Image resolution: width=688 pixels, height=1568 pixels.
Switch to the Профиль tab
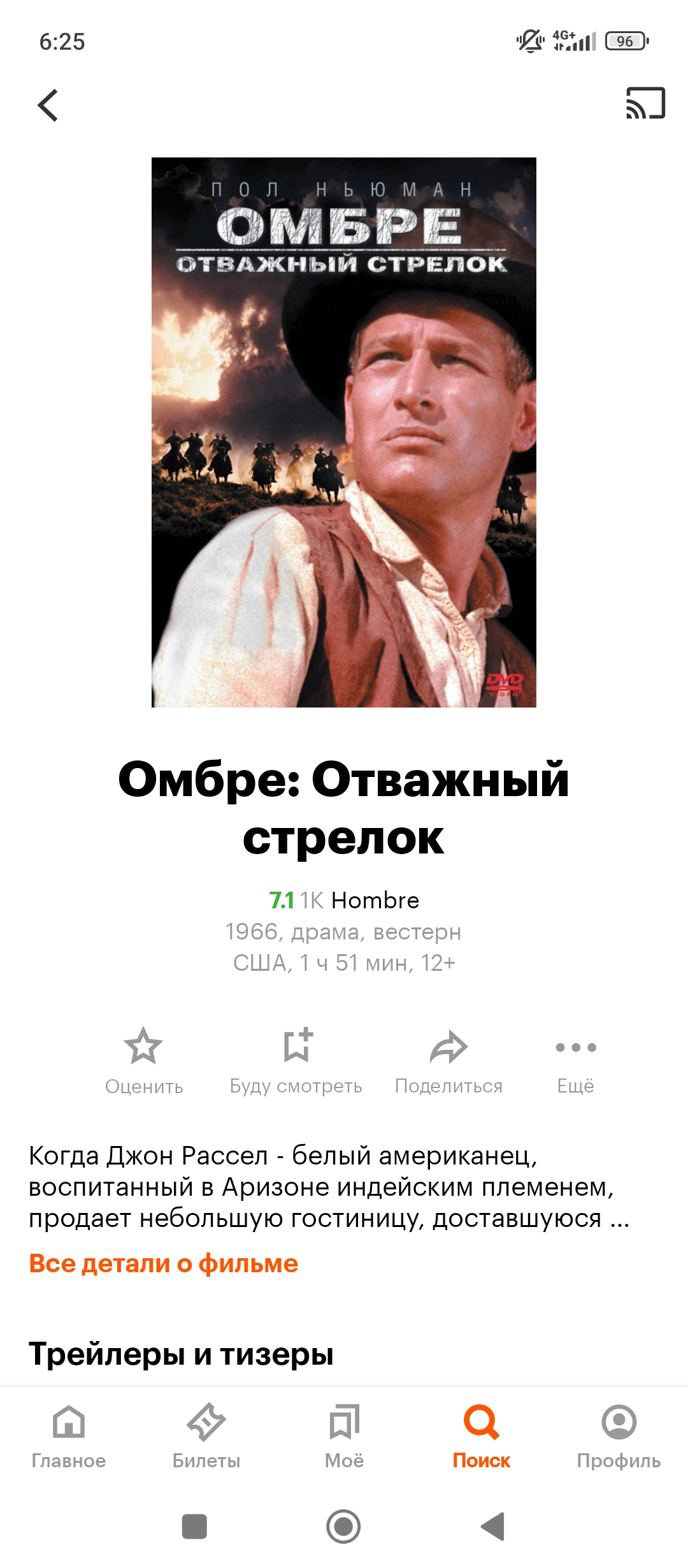pyautogui.click(x=619, y=1437)
